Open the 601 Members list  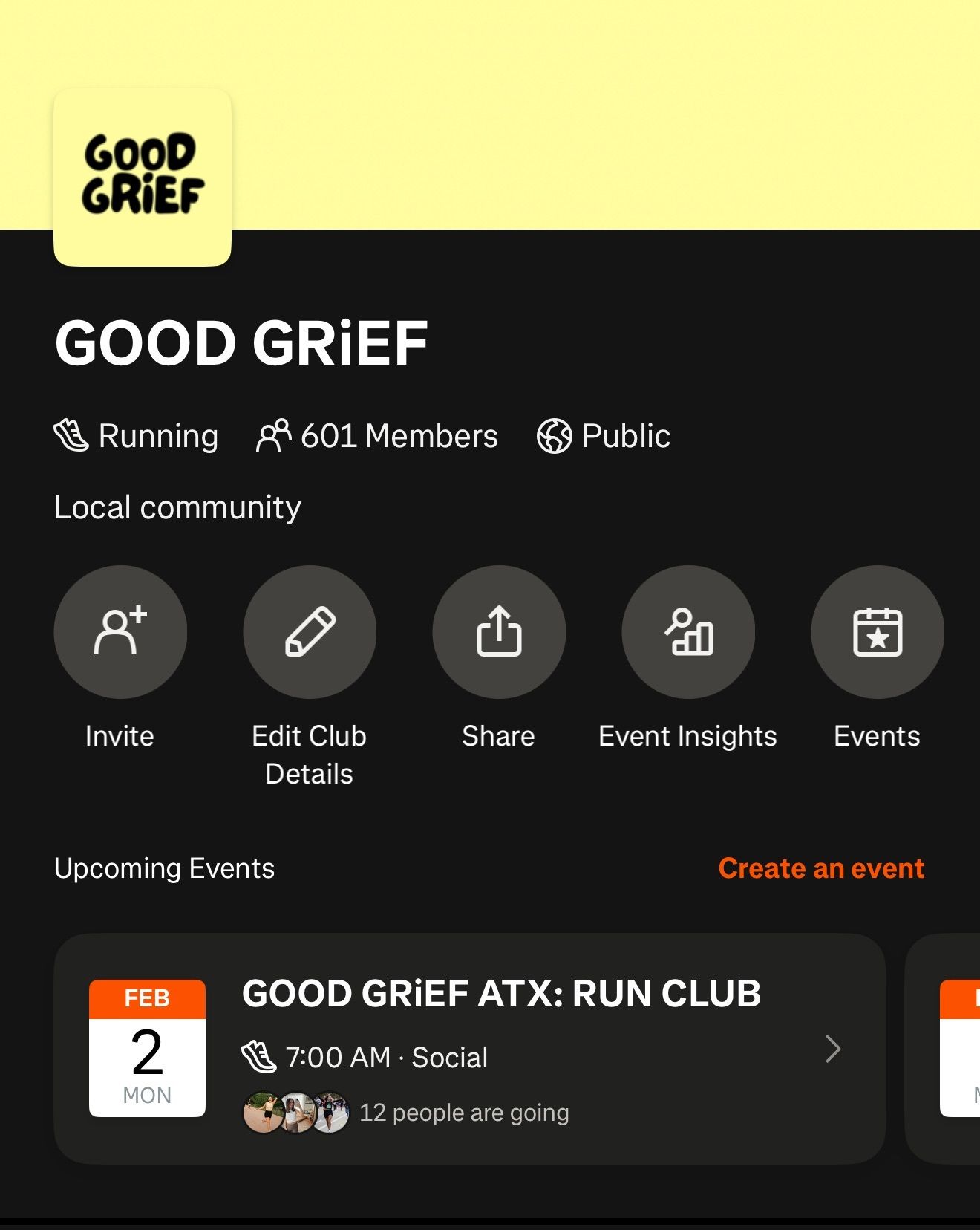coord(377,436)
